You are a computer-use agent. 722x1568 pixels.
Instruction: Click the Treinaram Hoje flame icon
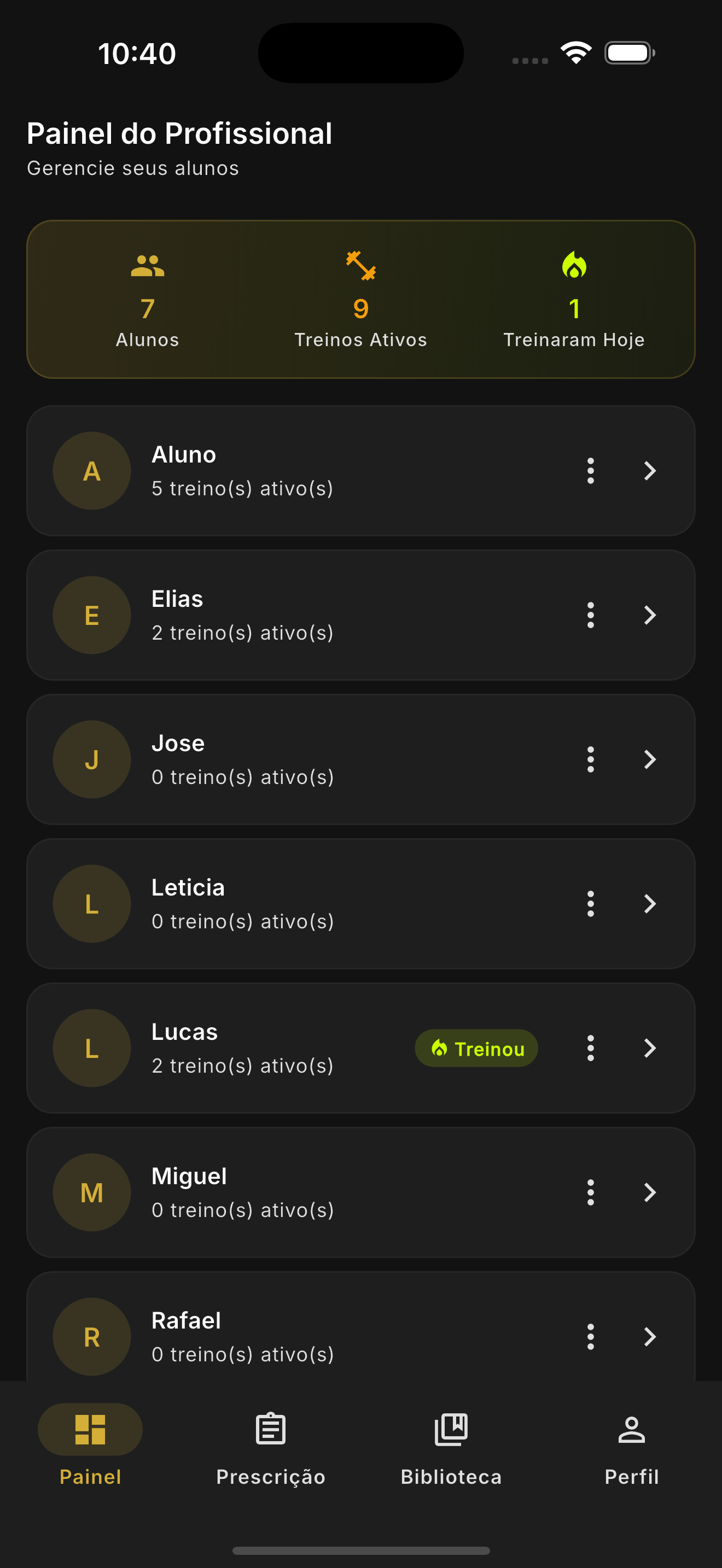[574, 267]
